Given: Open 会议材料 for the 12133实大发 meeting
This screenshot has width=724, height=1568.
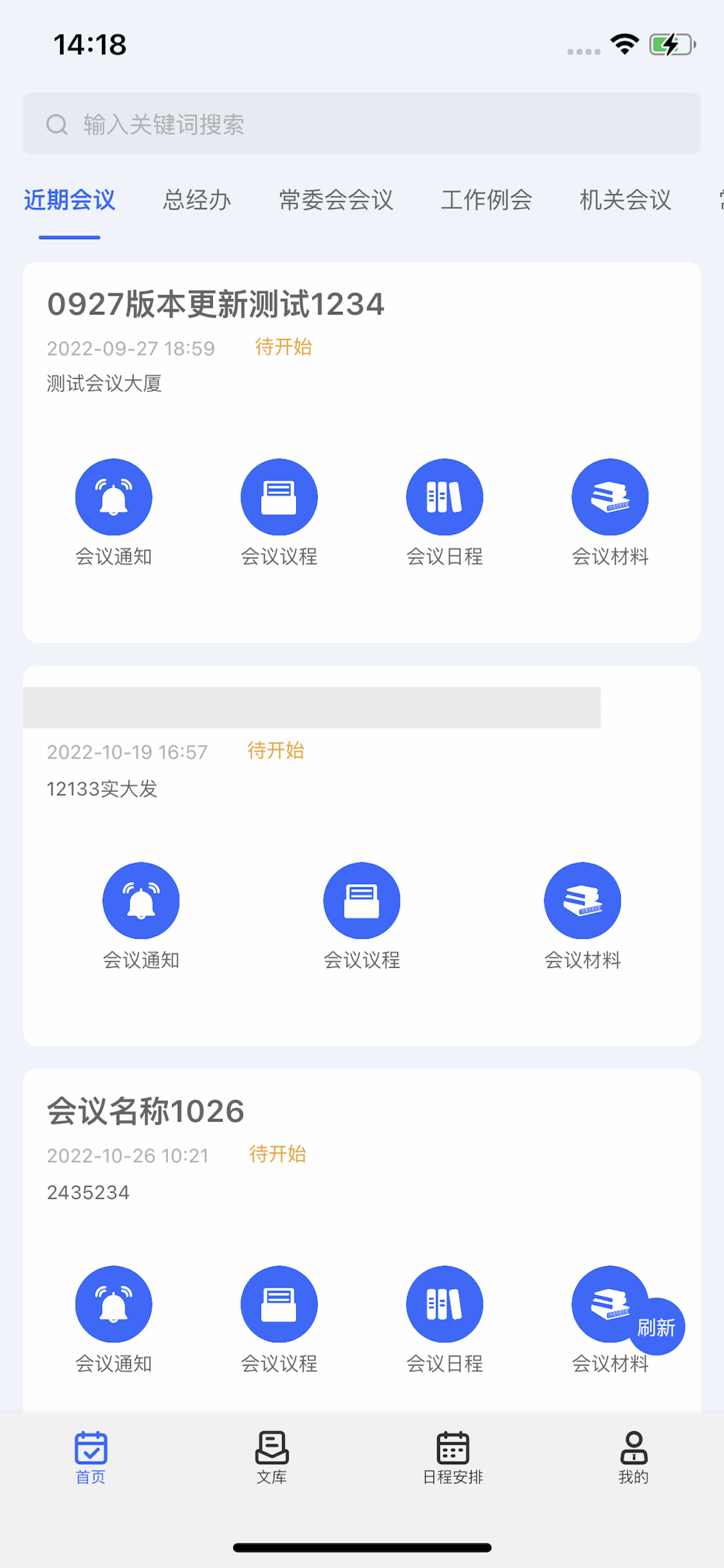Looking at the screenshot, I should pyautogui.click(x=583, y=916).
